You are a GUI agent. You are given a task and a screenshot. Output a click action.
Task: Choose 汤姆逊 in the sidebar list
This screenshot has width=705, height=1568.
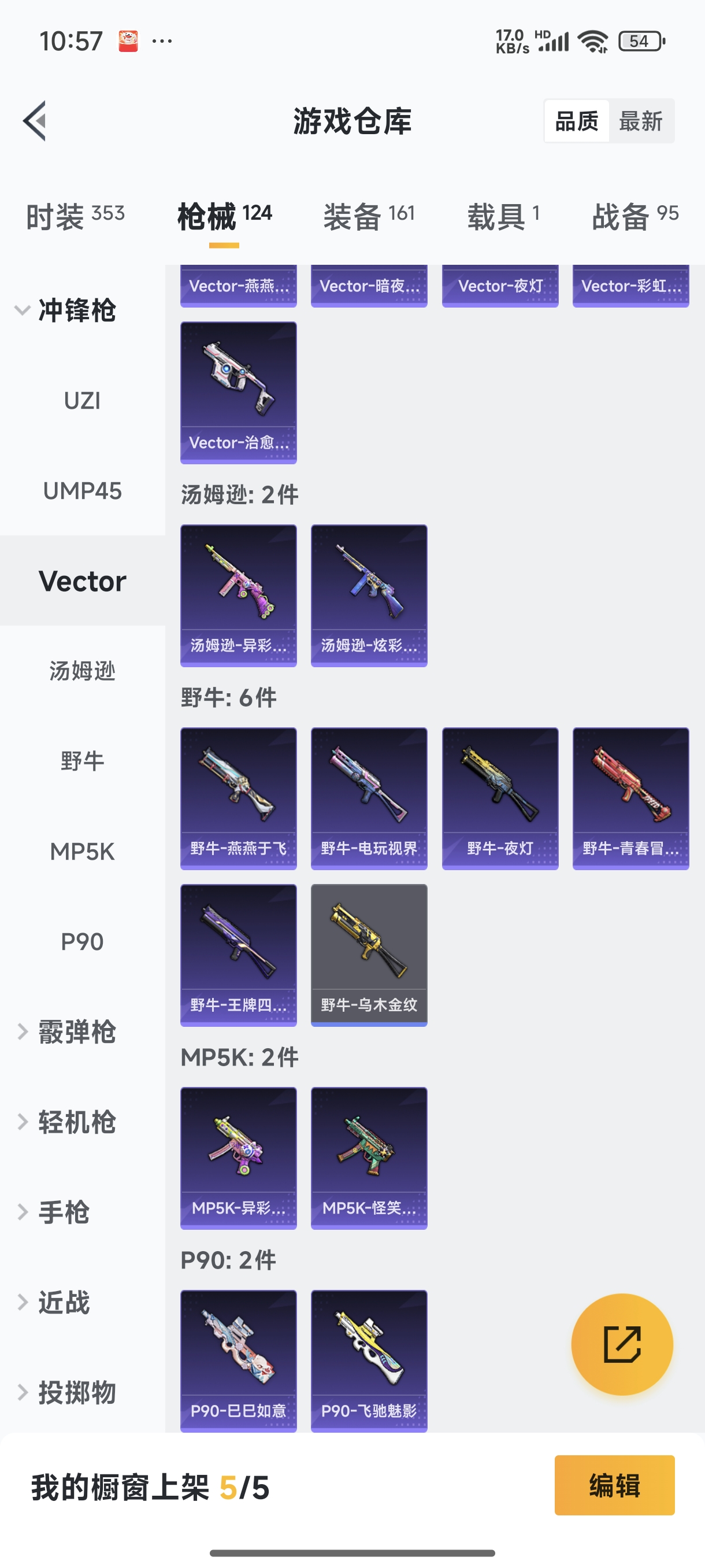[82, 671]
